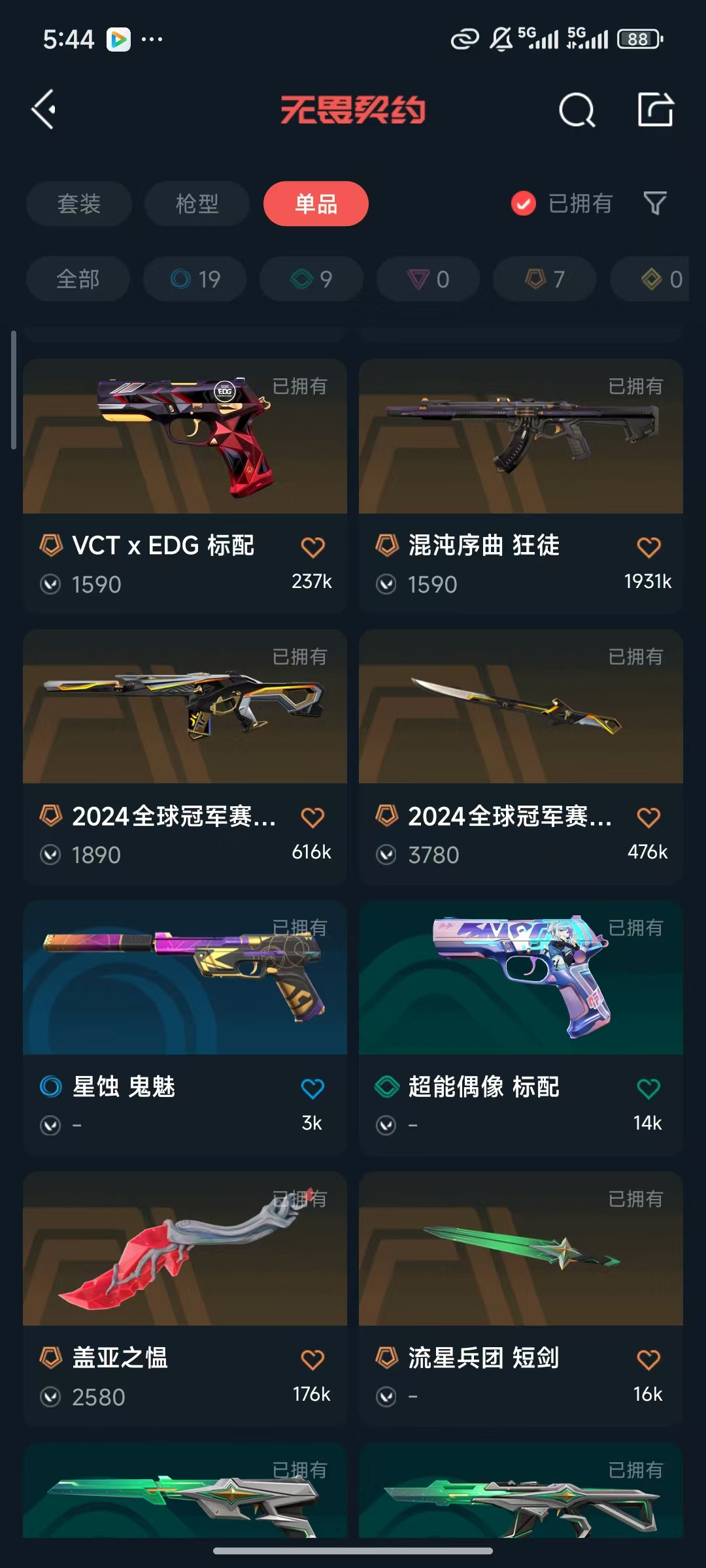Filter by the blue tier chip showing 19
The image size is (706, 1568).
(195, 279)
